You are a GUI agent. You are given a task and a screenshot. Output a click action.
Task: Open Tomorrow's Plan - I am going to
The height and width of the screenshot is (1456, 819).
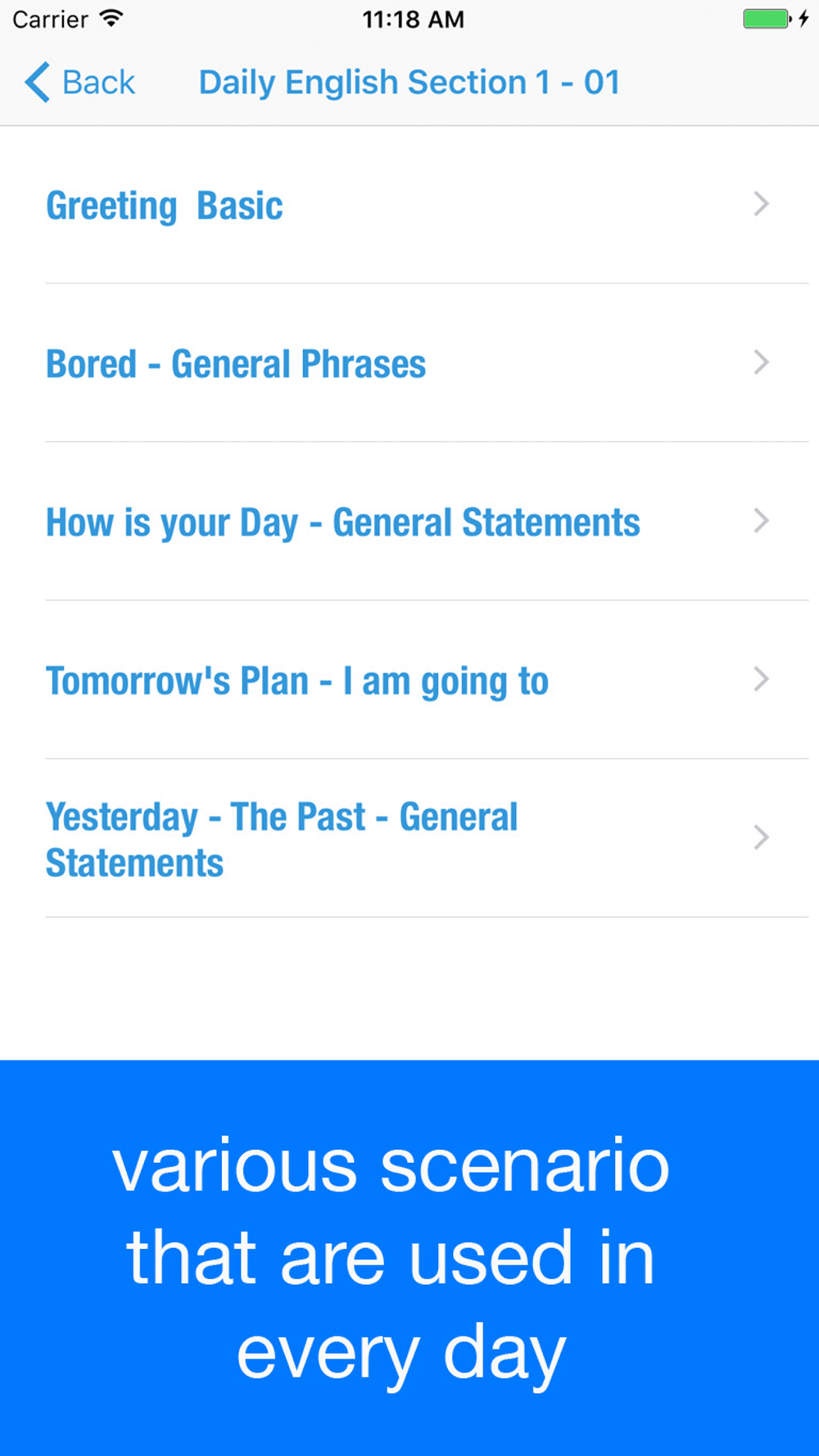click(x=409, y=680)
